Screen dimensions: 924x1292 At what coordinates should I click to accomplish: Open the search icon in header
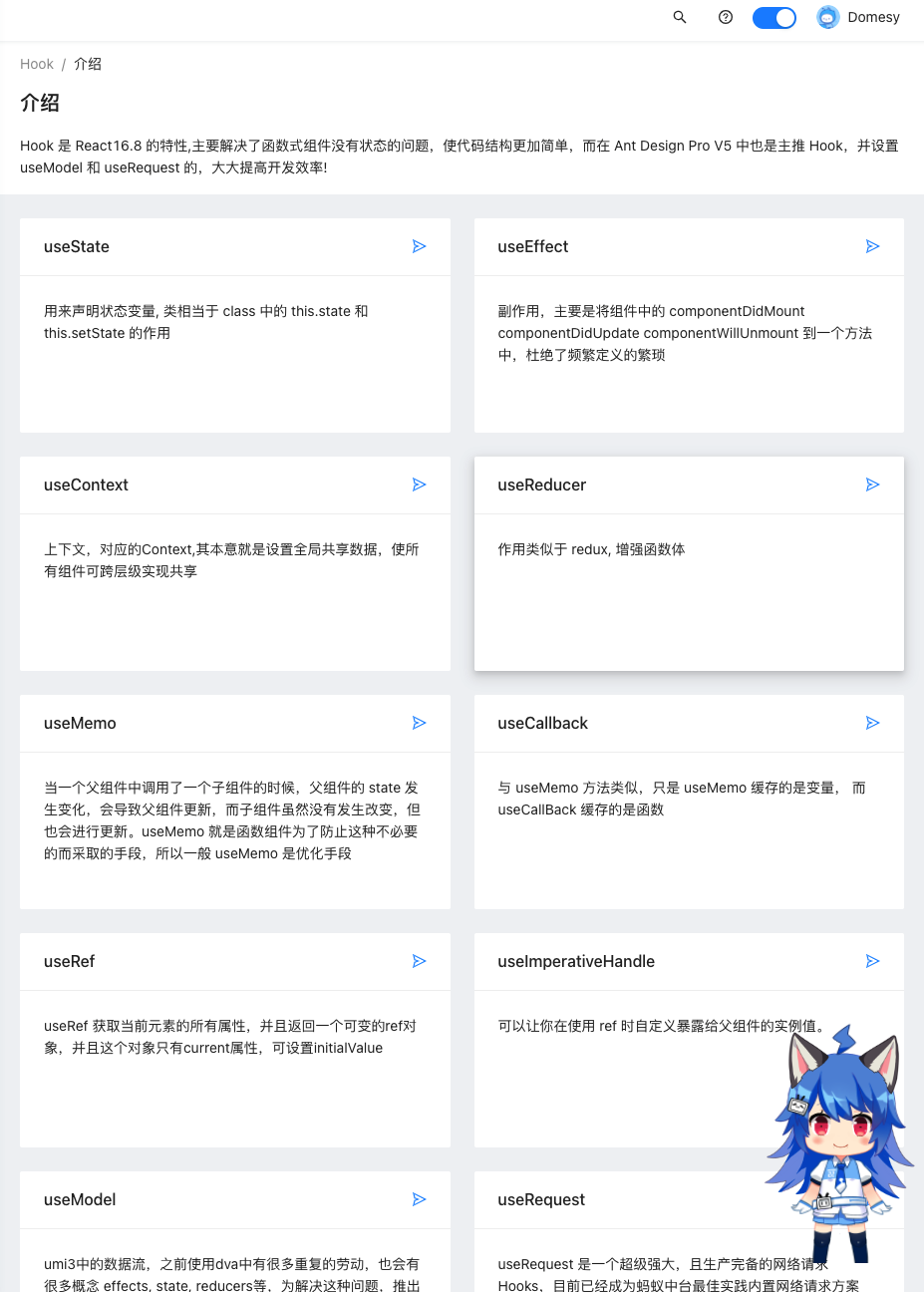[680, 17]
